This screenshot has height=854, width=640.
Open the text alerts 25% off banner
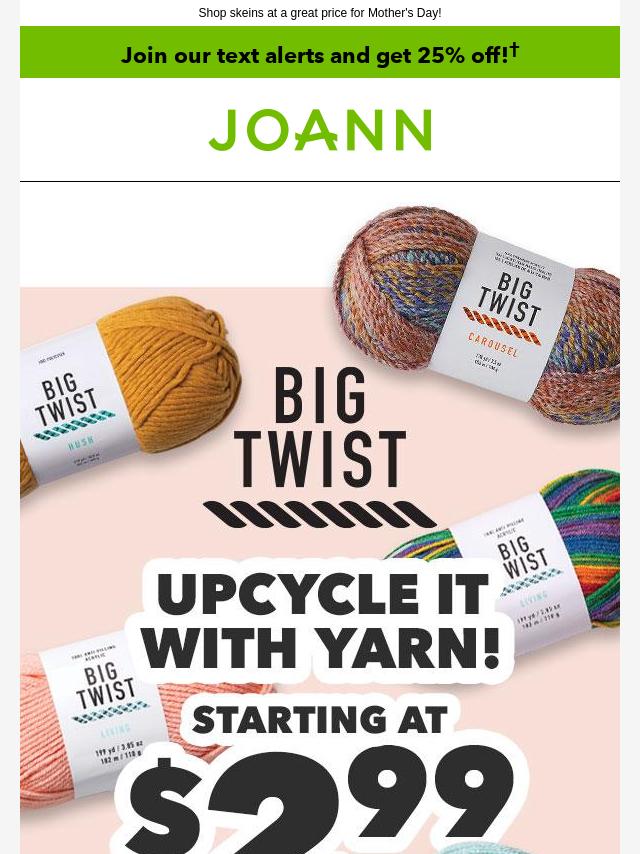320,54
